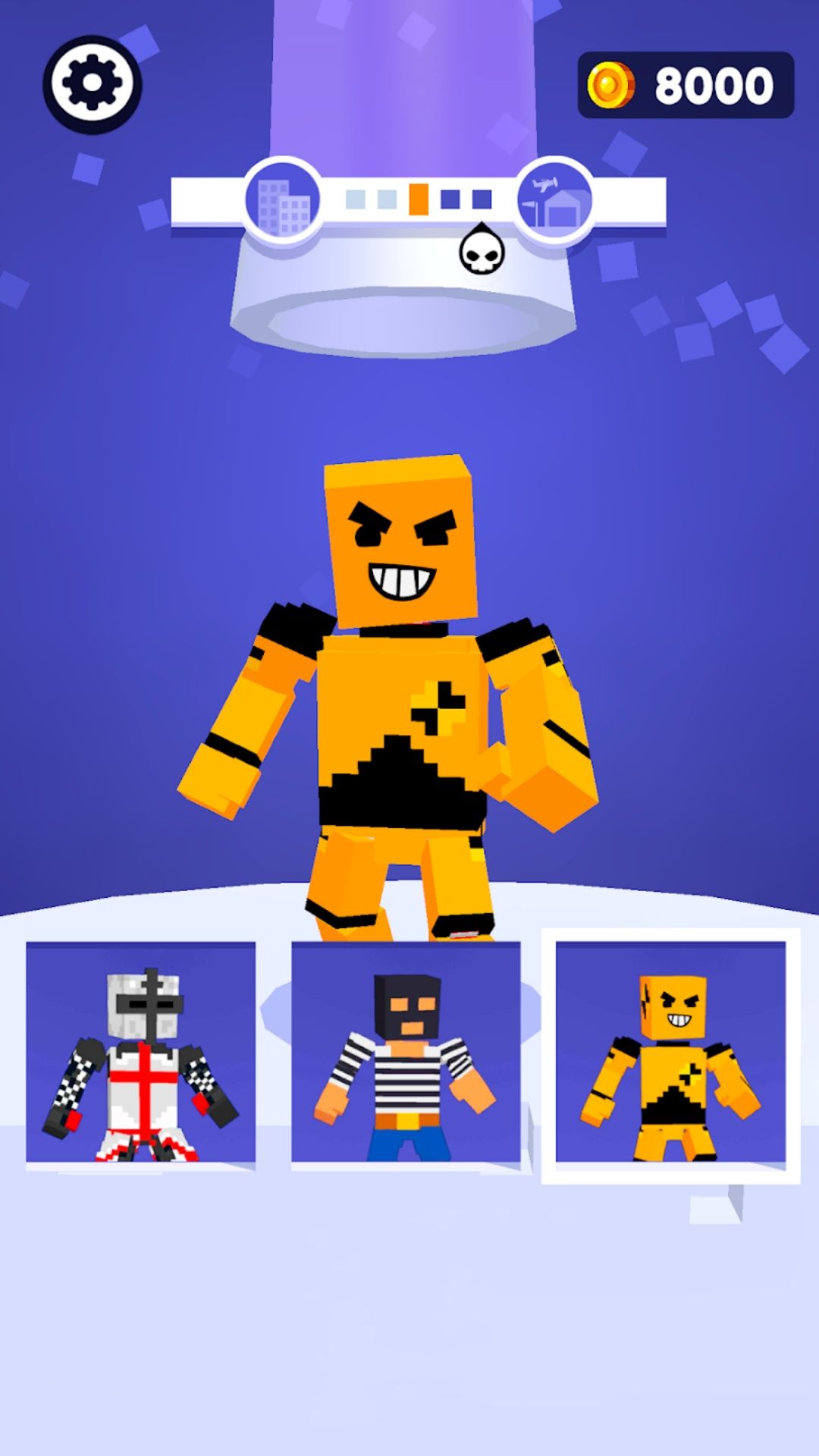819x1456 pixels.
Task: Open the settings gear
Action: pos(92,84)
